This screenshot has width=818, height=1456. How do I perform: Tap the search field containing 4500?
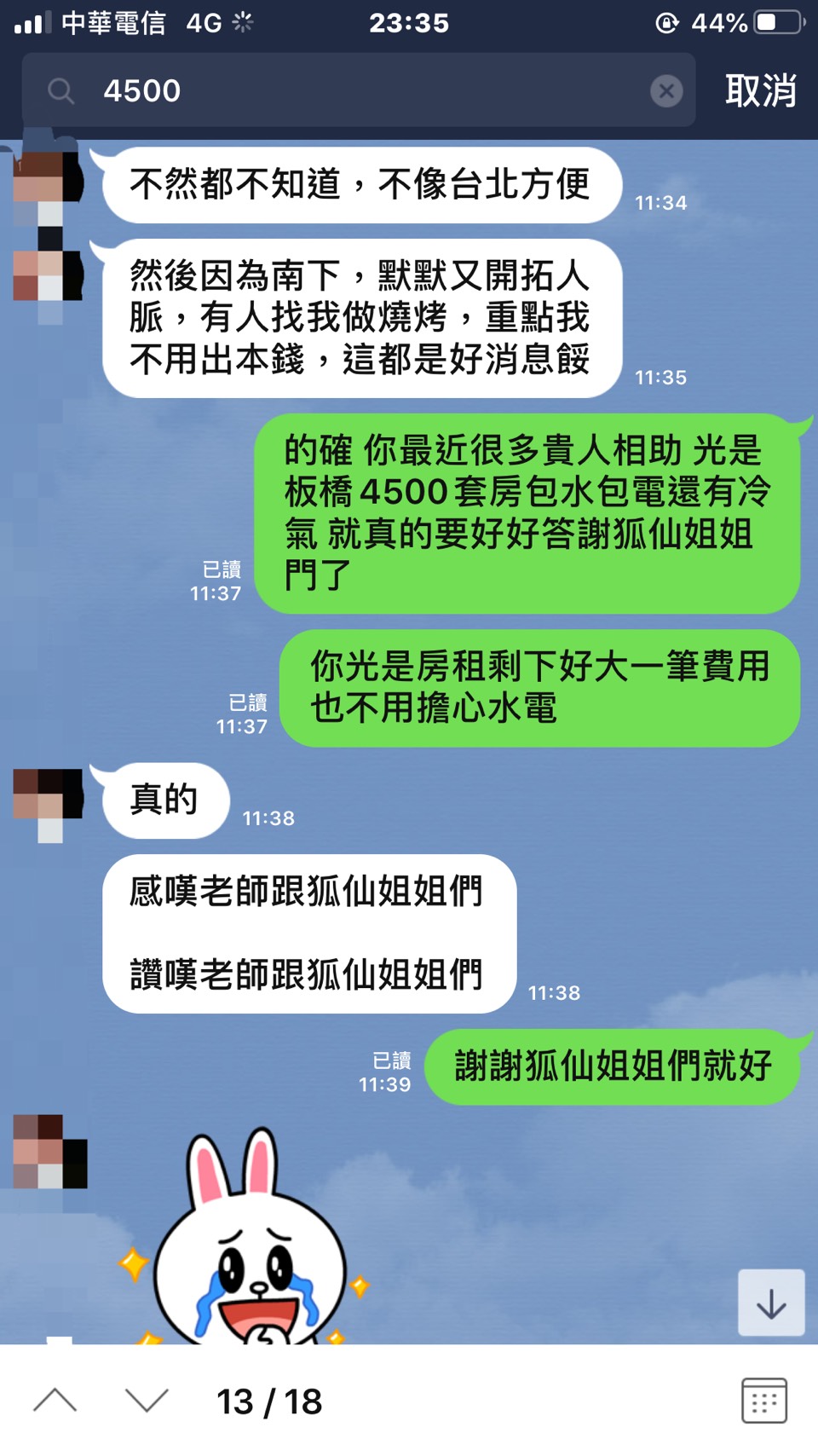358,90
